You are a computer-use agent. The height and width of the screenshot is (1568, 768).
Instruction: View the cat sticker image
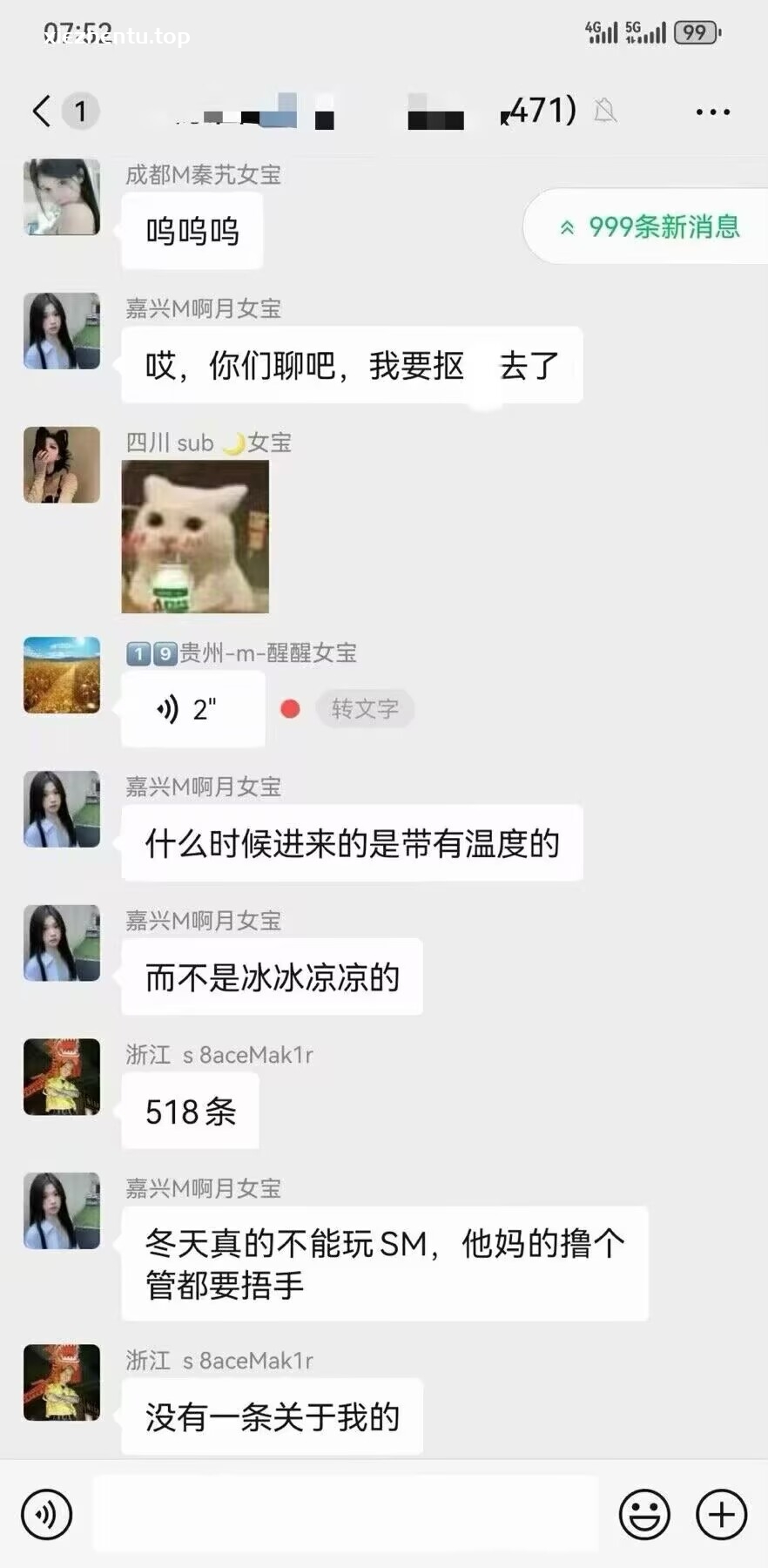[195, 537]
